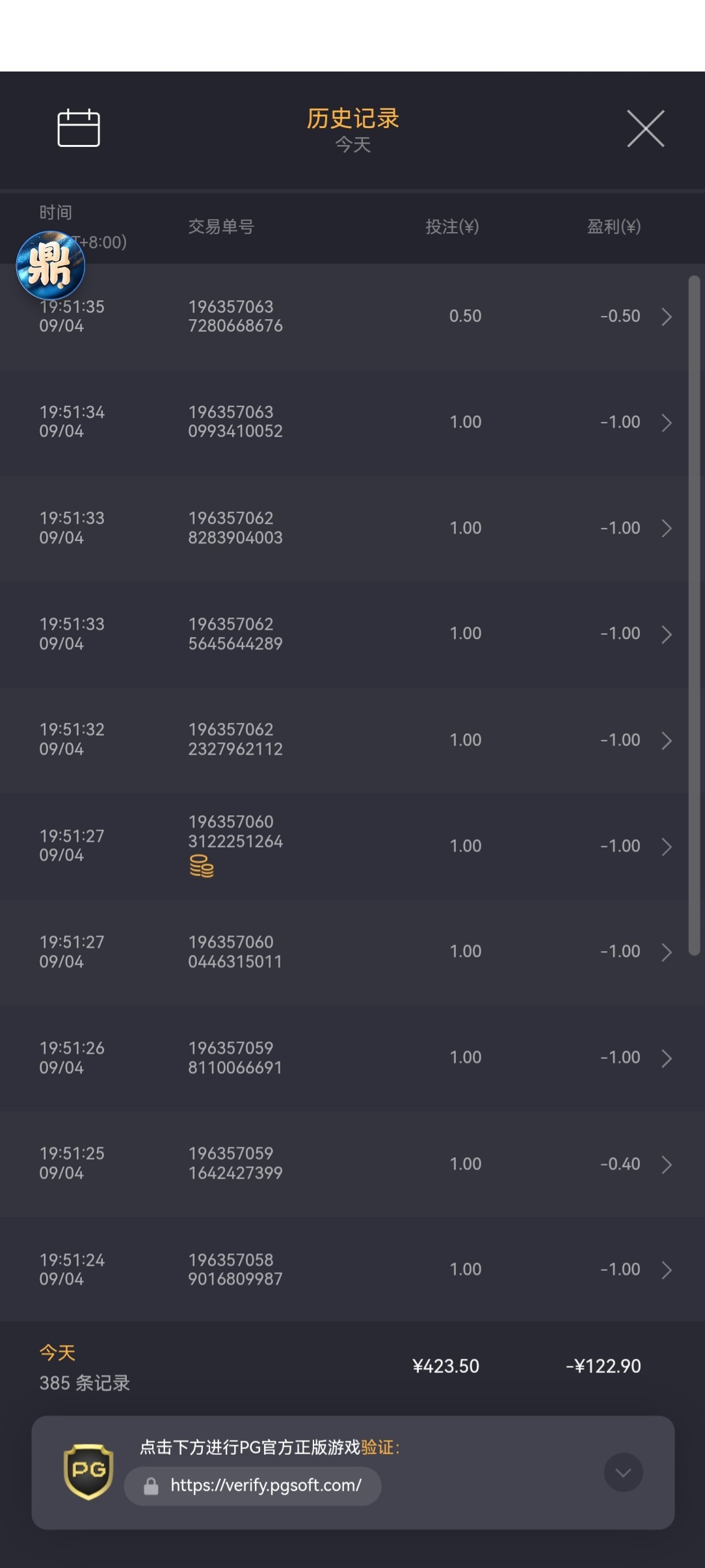
Task: Close the history records panel
Action: coord(645,129)
